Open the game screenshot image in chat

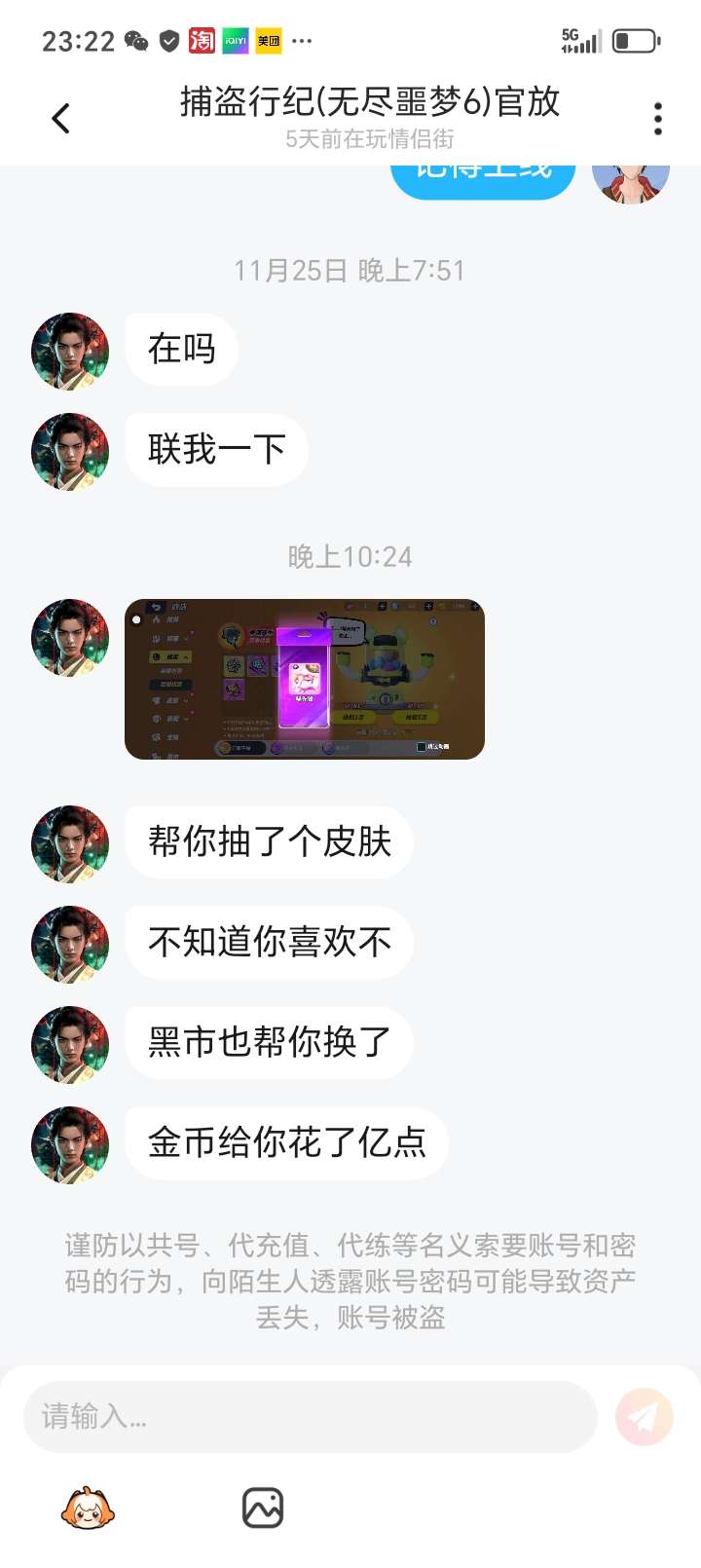[x=305, y=679]
